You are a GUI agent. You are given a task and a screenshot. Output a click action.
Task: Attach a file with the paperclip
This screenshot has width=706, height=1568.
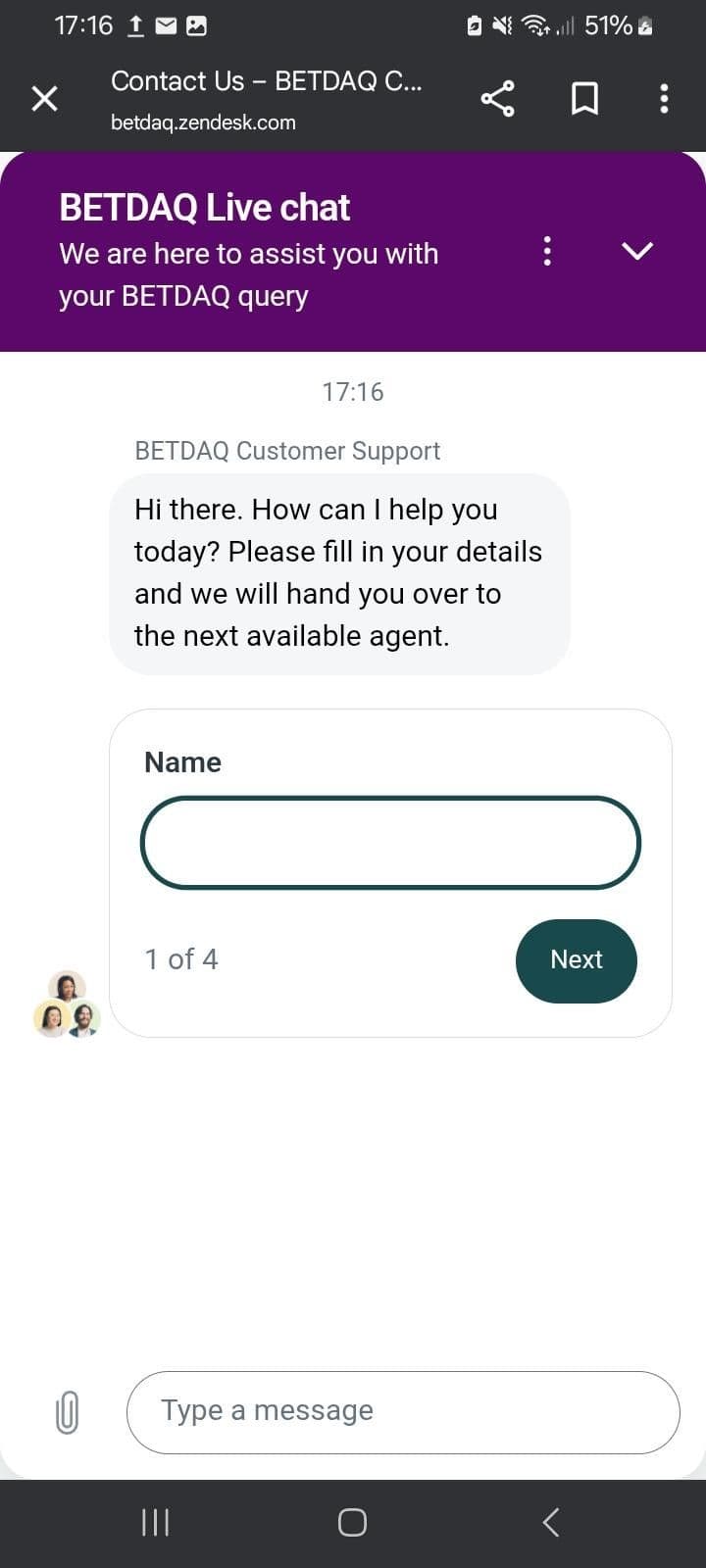point(67,1412)
